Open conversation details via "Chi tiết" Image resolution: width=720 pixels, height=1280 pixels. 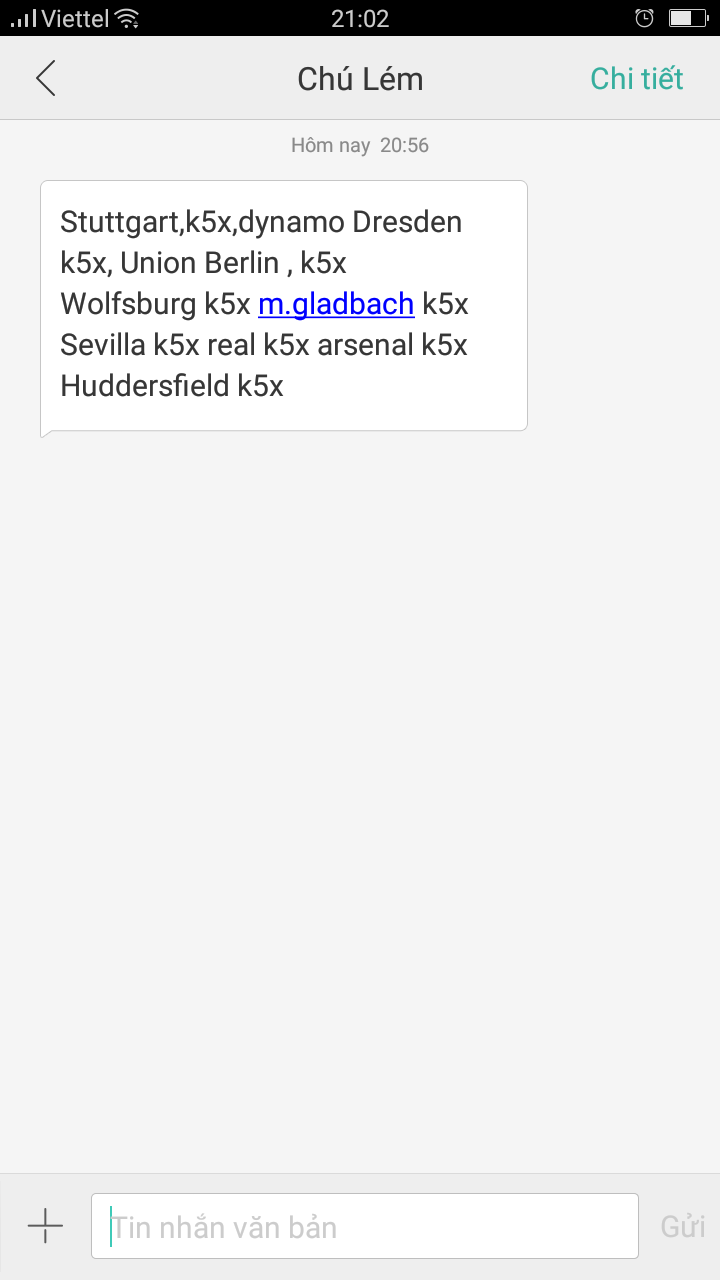coord(637,77)
